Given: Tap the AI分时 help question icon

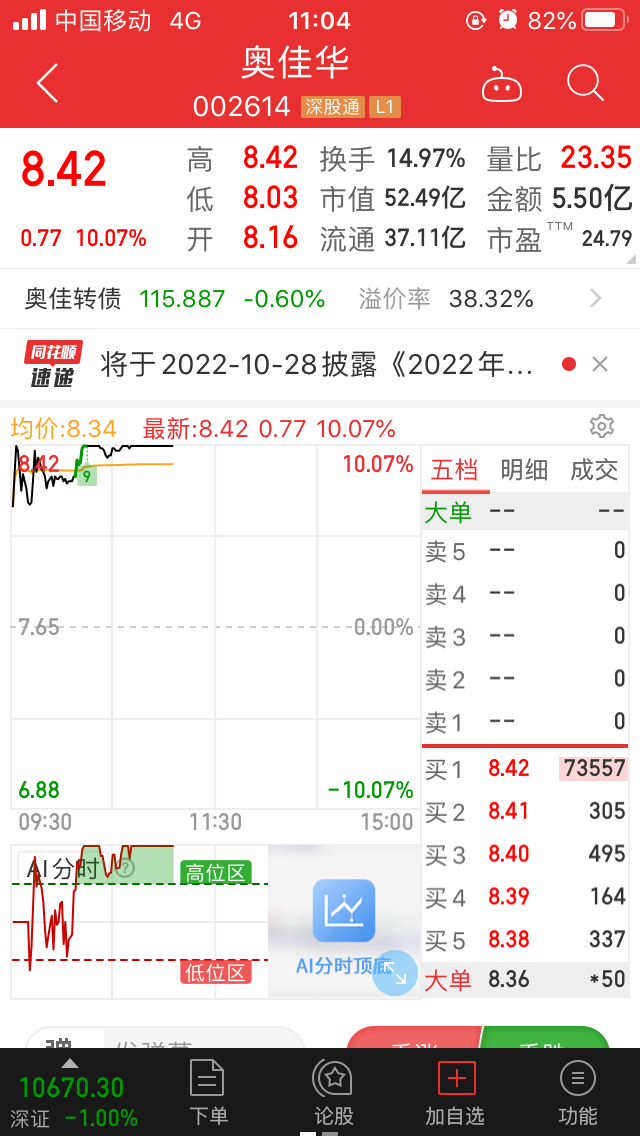Looking at the screenshot, I should [125, 868].
